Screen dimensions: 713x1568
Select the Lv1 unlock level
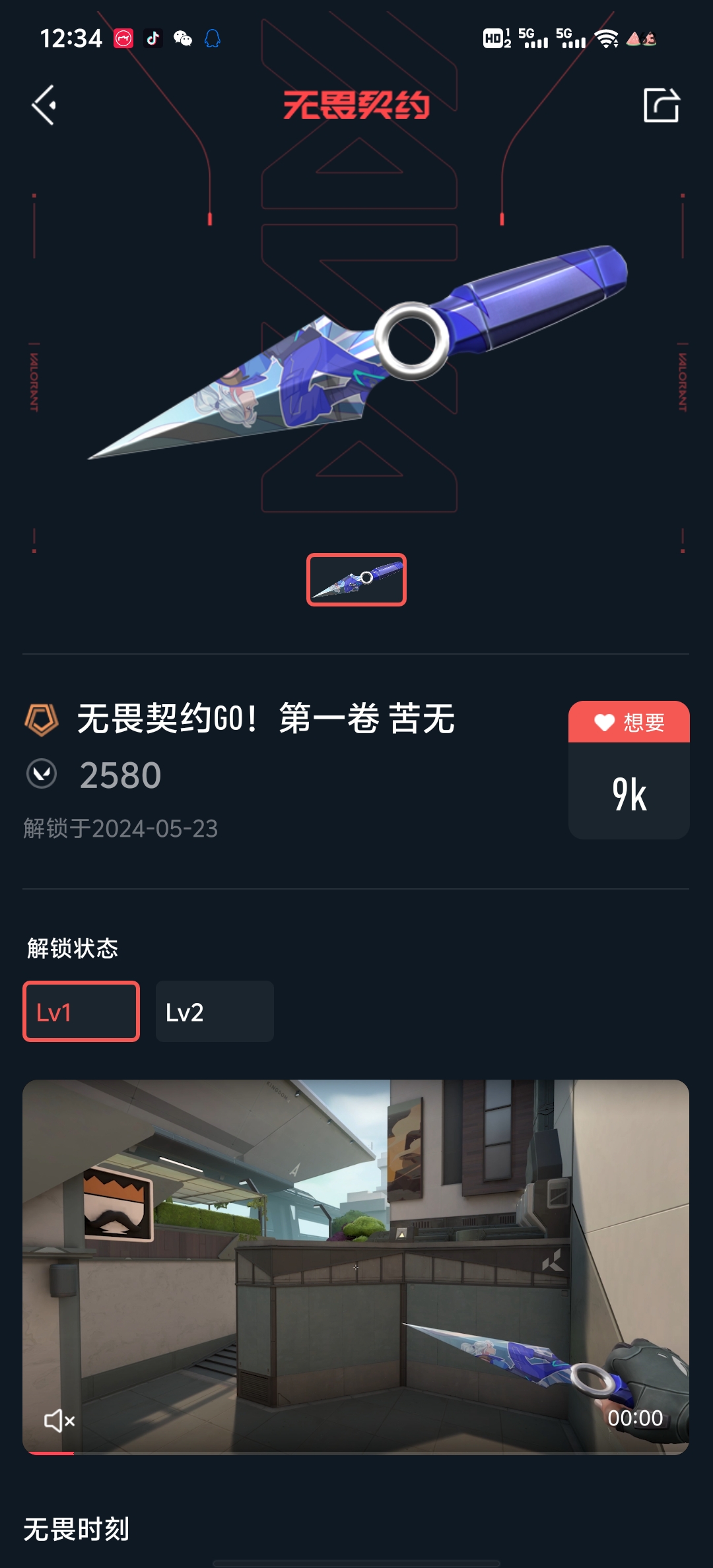(x=81, y=1012)
